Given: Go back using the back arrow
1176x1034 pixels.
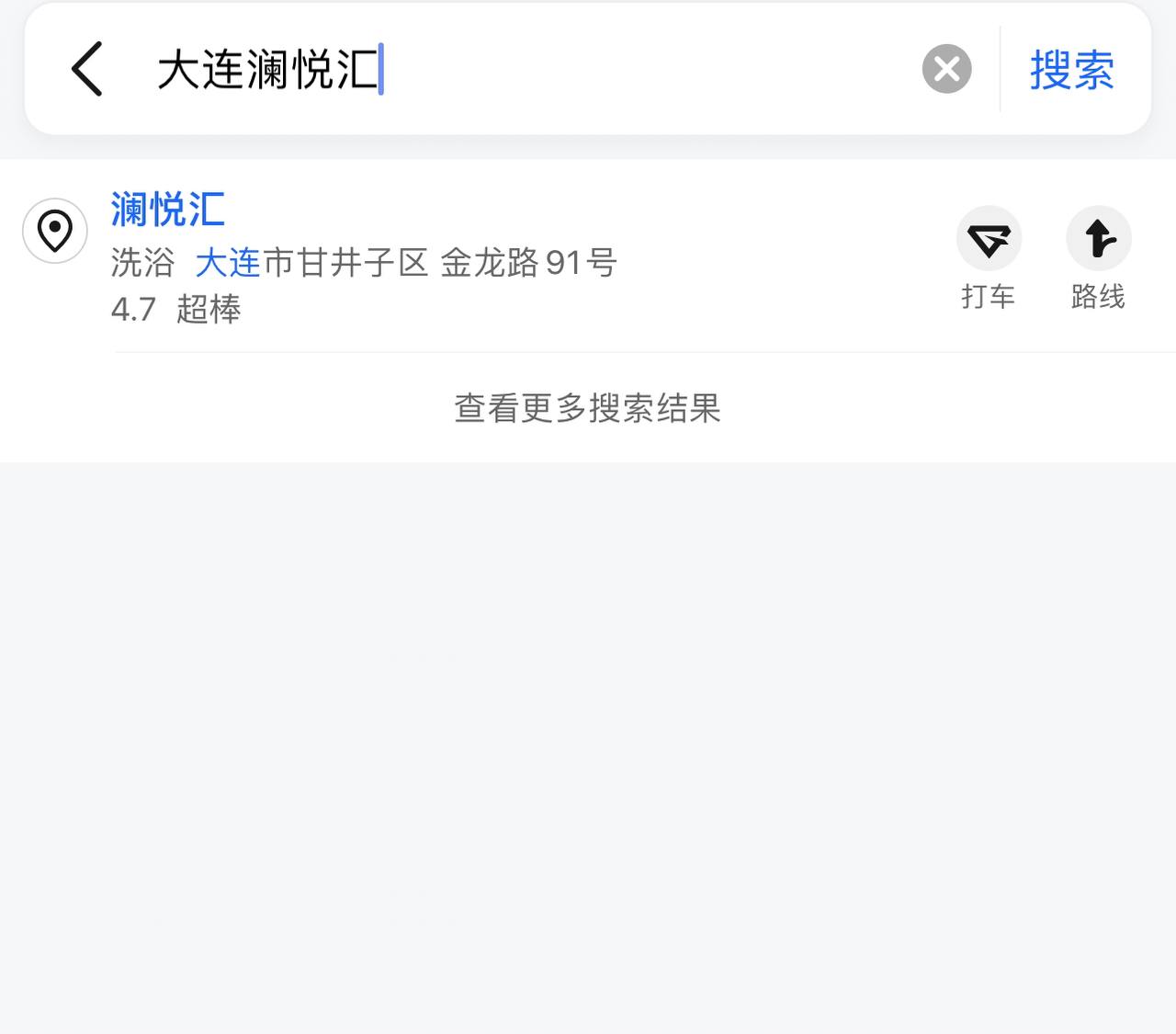Looking at the screenshot, I should click(x=87, y=69).
